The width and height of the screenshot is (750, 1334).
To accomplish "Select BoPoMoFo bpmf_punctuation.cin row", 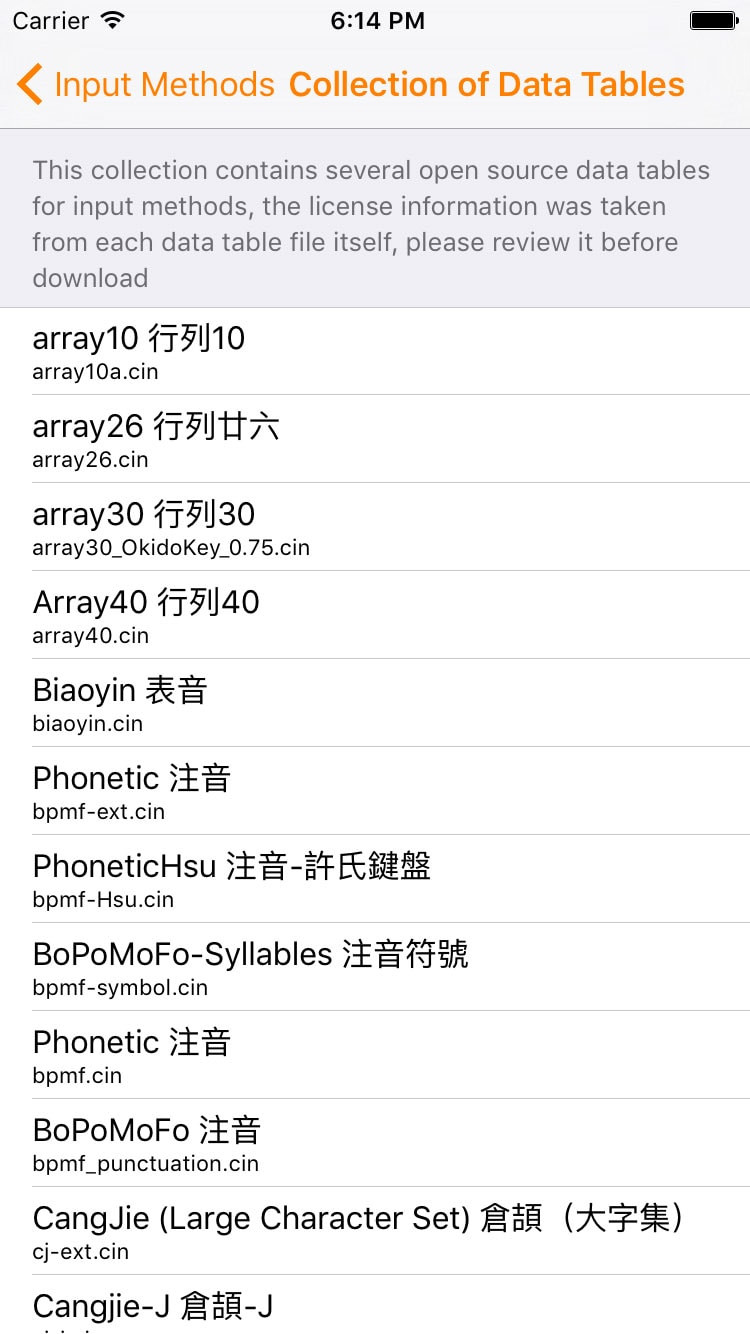I will (x=375, y=1143).
